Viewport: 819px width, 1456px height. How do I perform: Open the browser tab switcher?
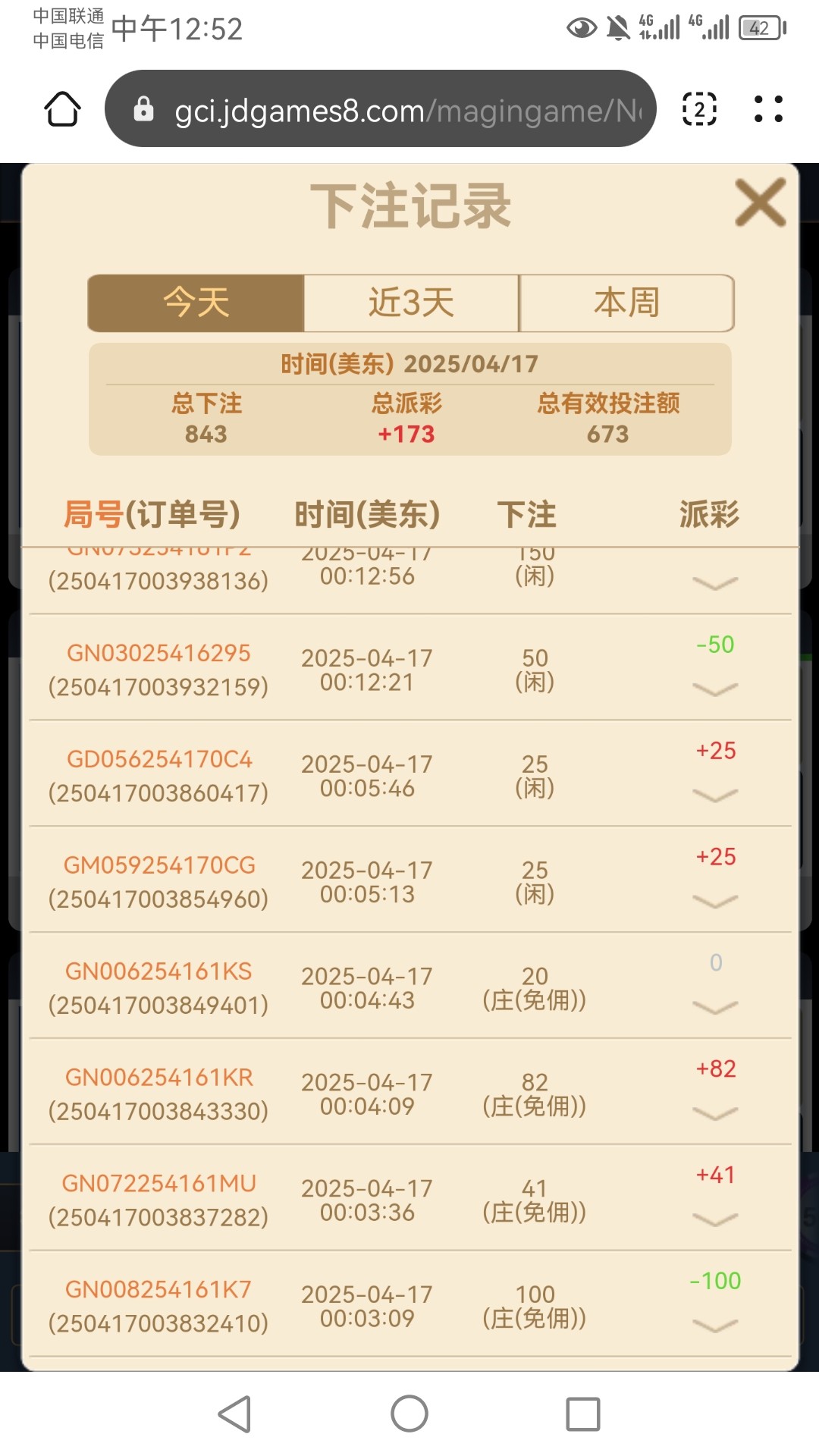699,109
